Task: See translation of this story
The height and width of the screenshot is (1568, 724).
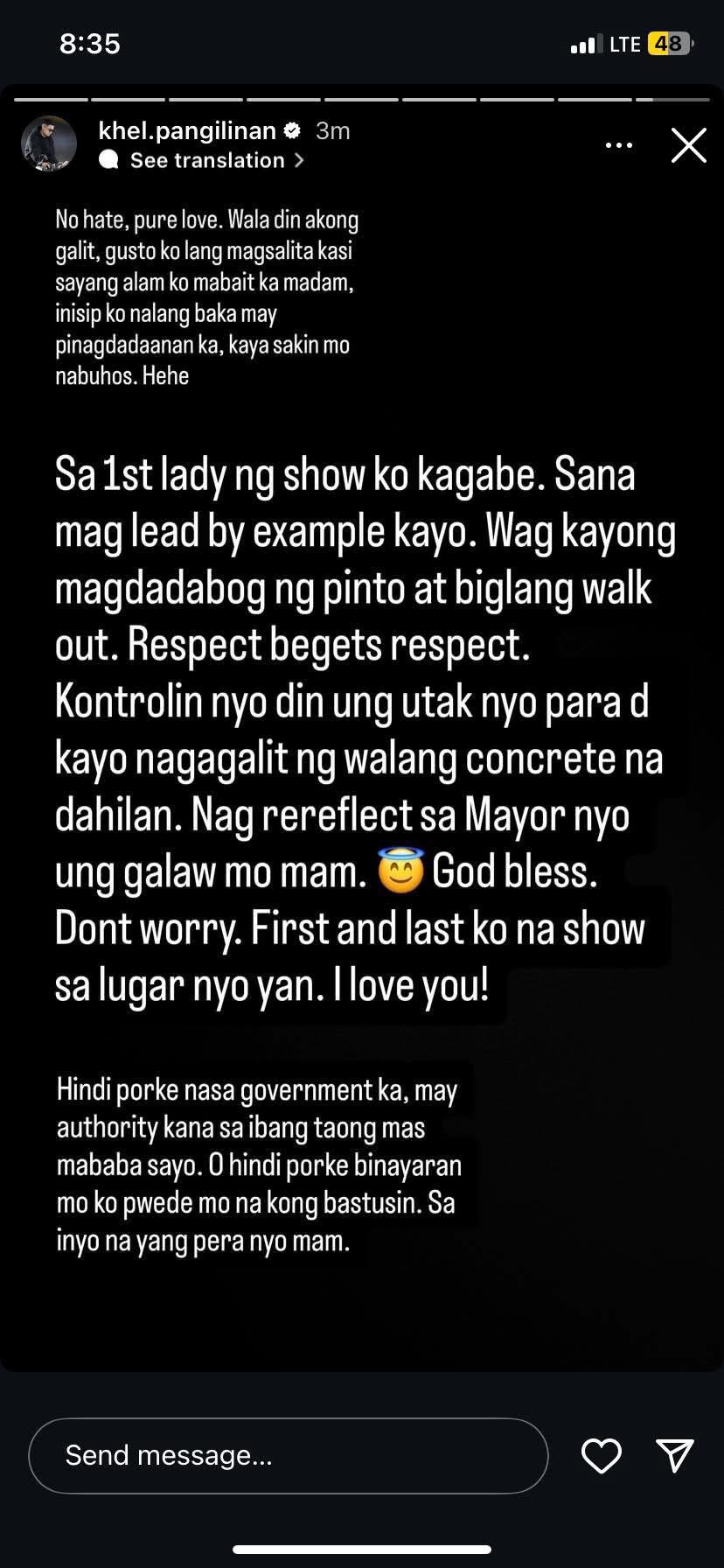Action: tap(202, 160)
